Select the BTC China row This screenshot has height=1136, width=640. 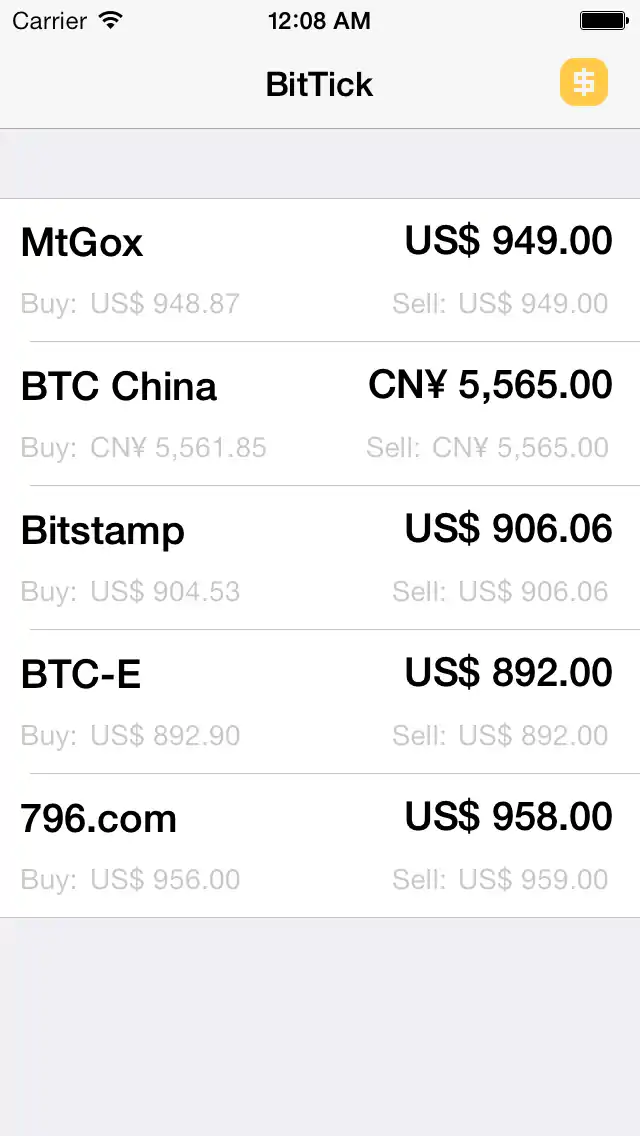click(320, 414)
